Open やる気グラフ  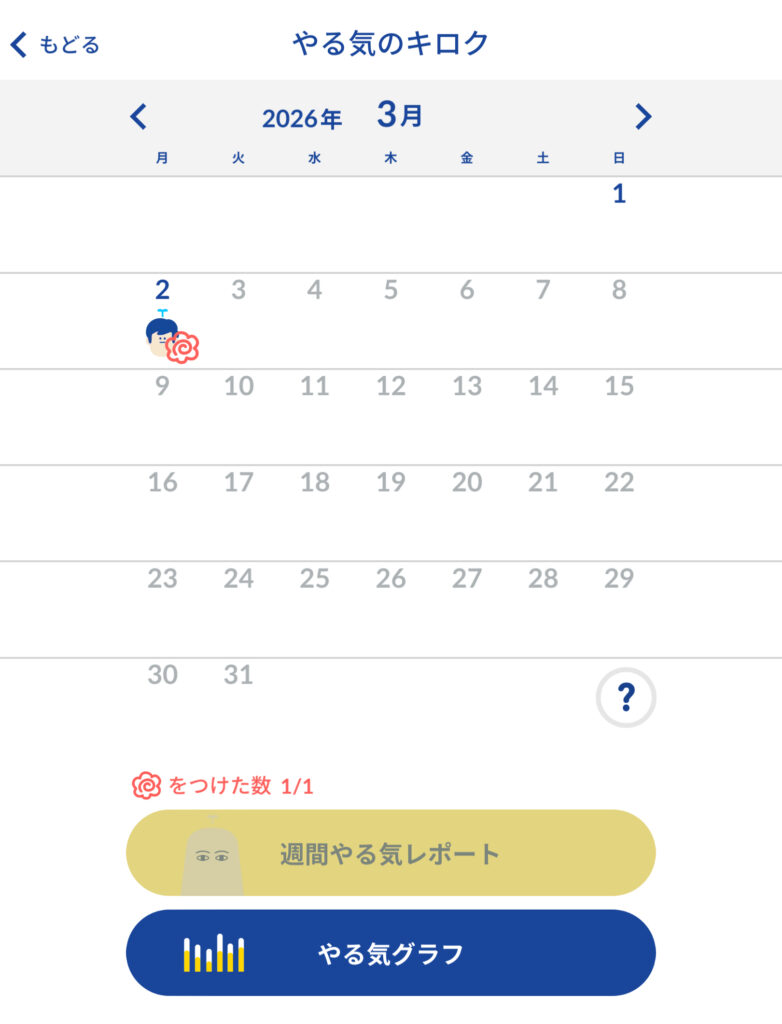[390, 953]
